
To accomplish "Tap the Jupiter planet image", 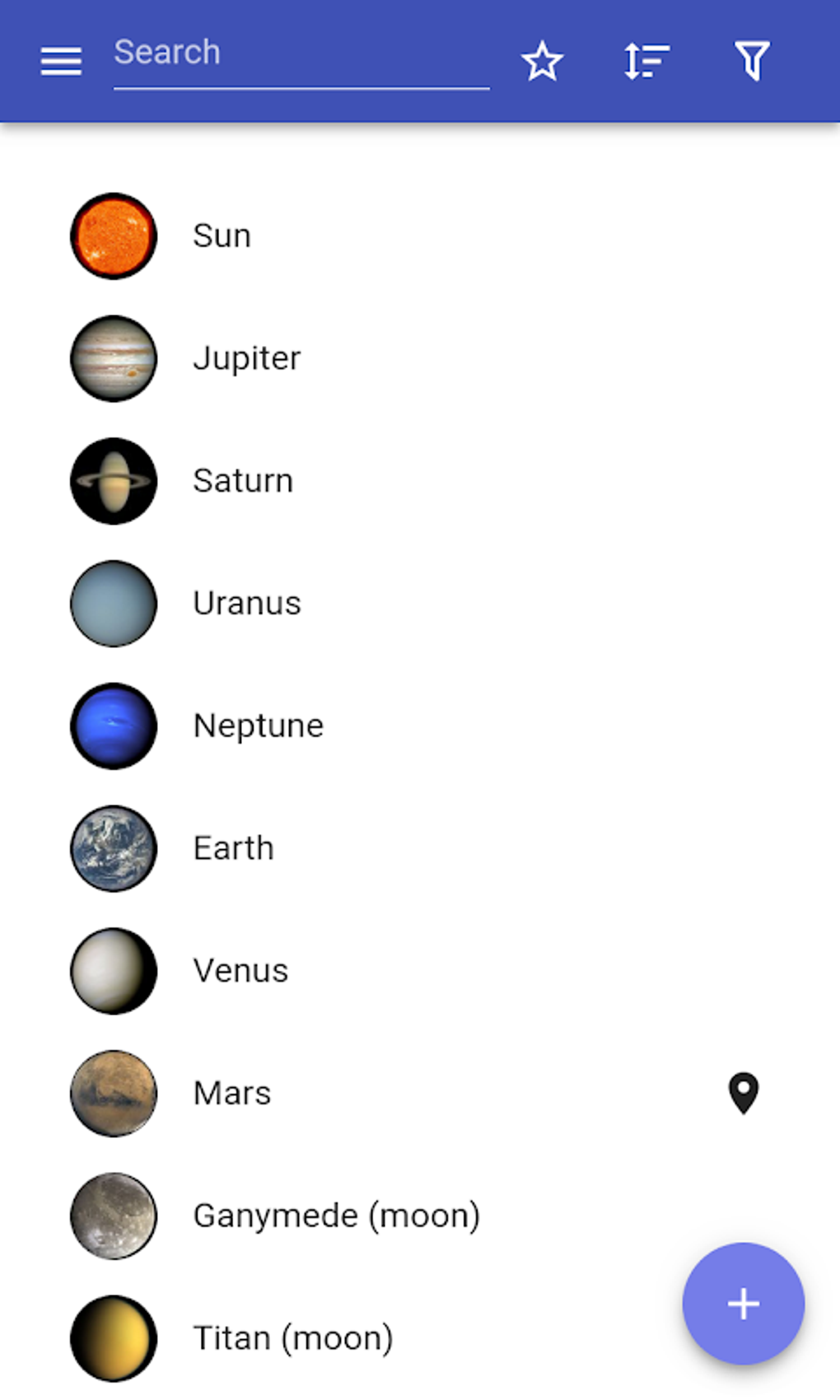I will 113,359.
